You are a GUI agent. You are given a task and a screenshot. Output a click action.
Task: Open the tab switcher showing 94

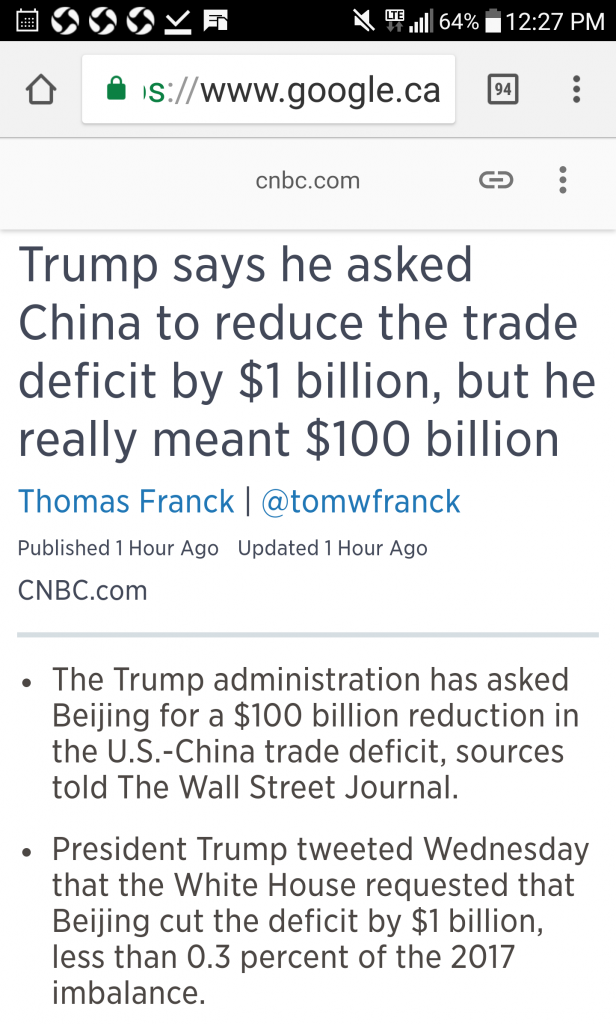click(503, 91)
